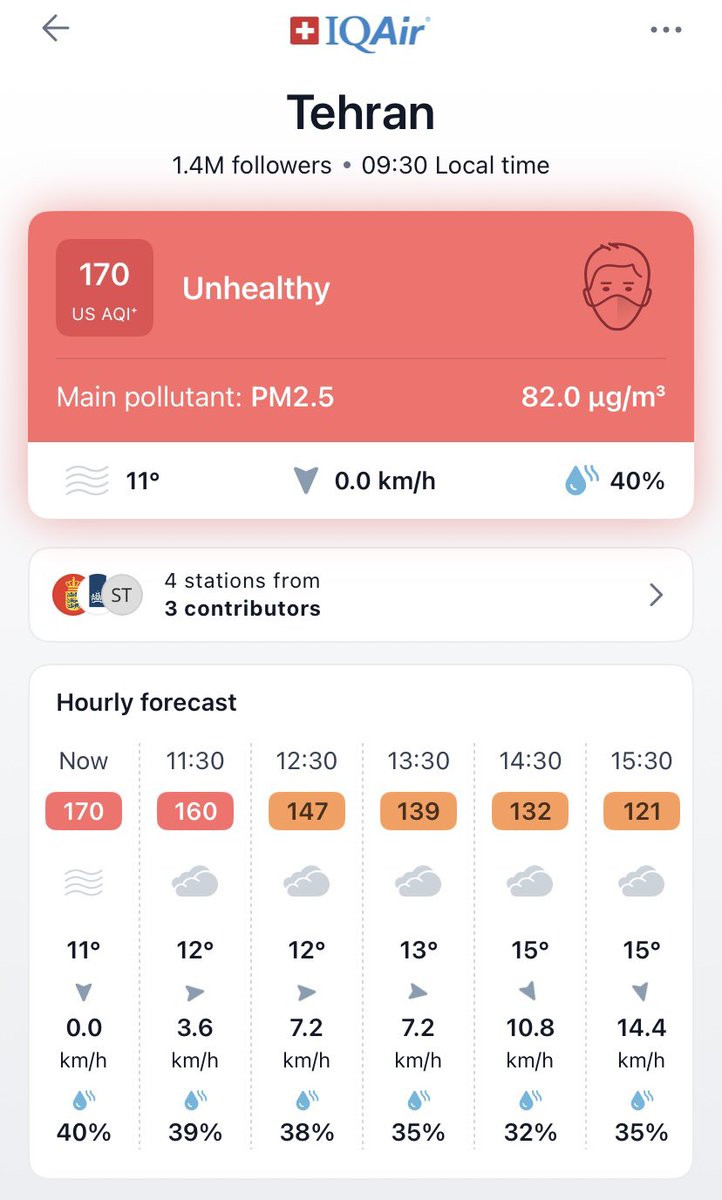Open the three-dot overflow menu

[665, 30]
